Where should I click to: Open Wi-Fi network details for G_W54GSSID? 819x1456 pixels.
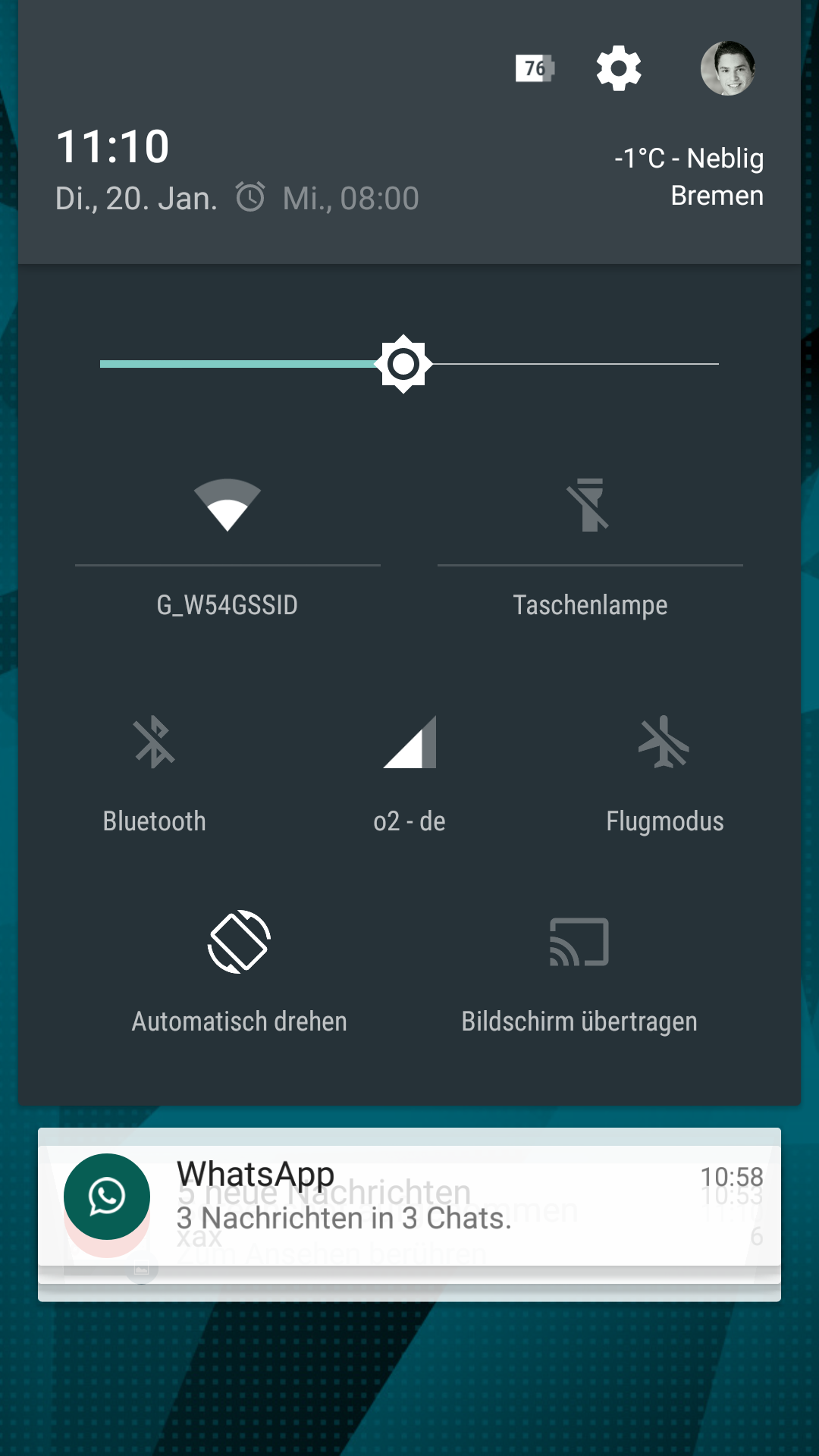point(227,605)
